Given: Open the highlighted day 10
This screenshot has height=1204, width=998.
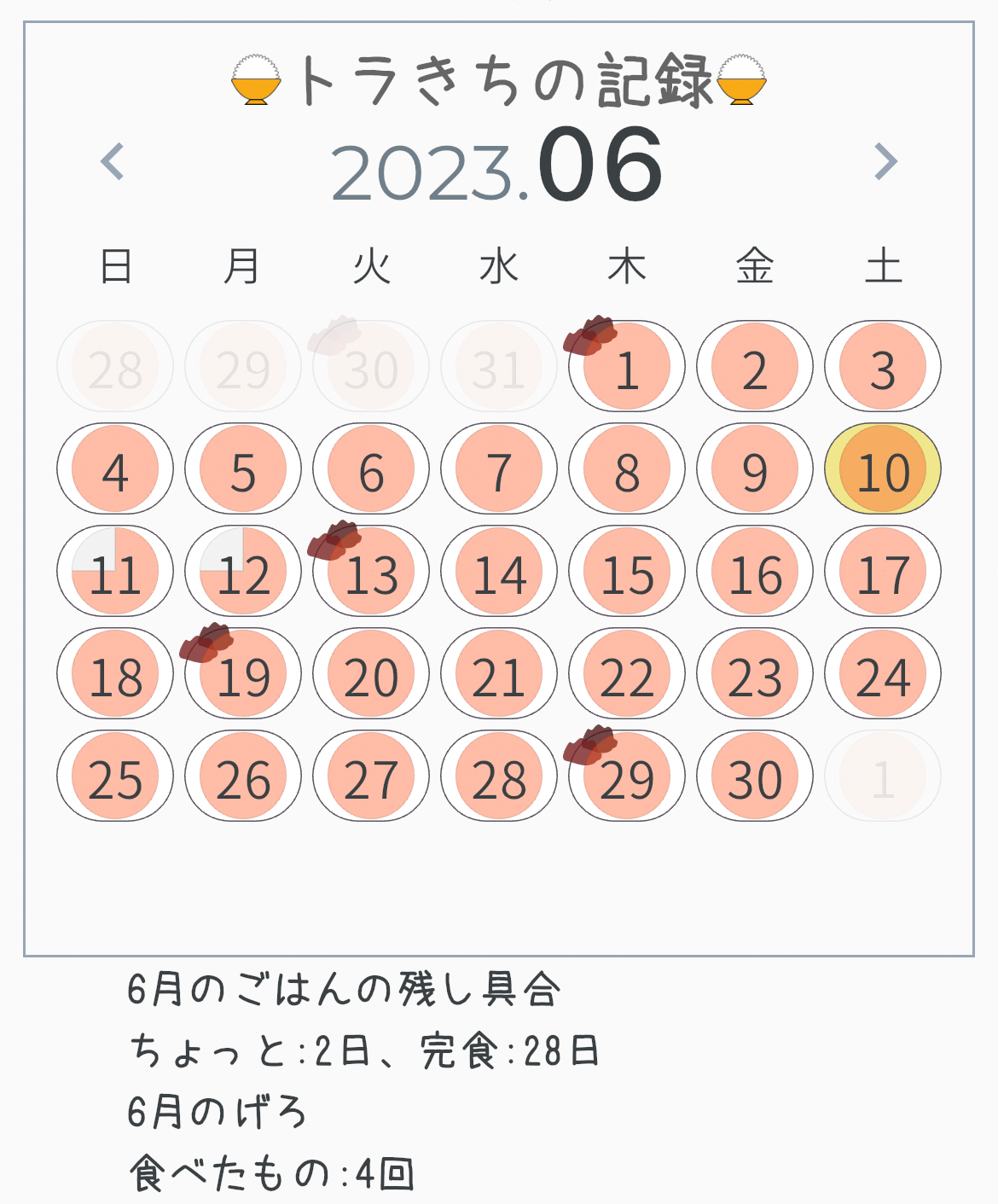Looking at the screenshot, I should [x=883, y=469].
